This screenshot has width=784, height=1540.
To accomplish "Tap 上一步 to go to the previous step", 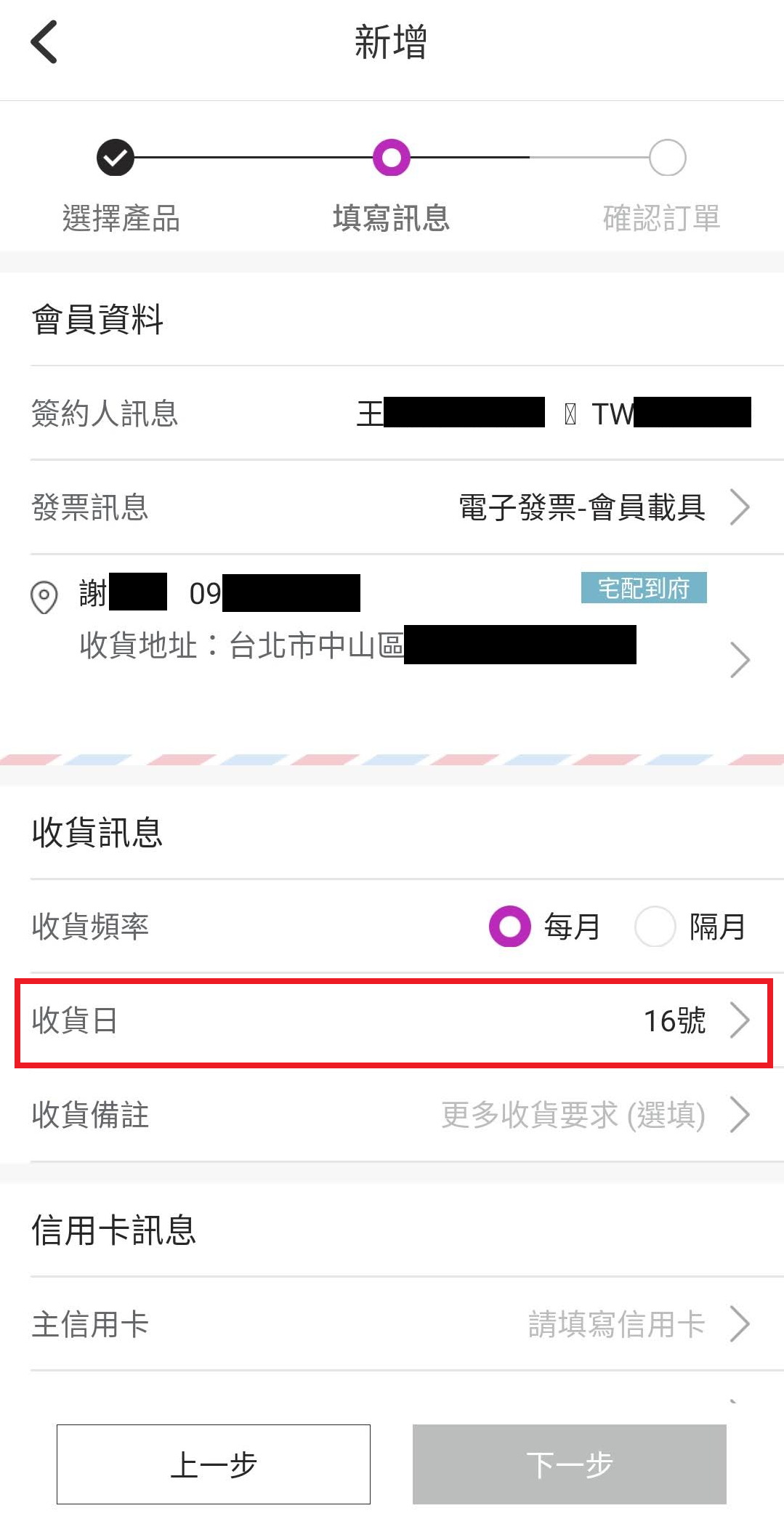I will click(214, 1464).
